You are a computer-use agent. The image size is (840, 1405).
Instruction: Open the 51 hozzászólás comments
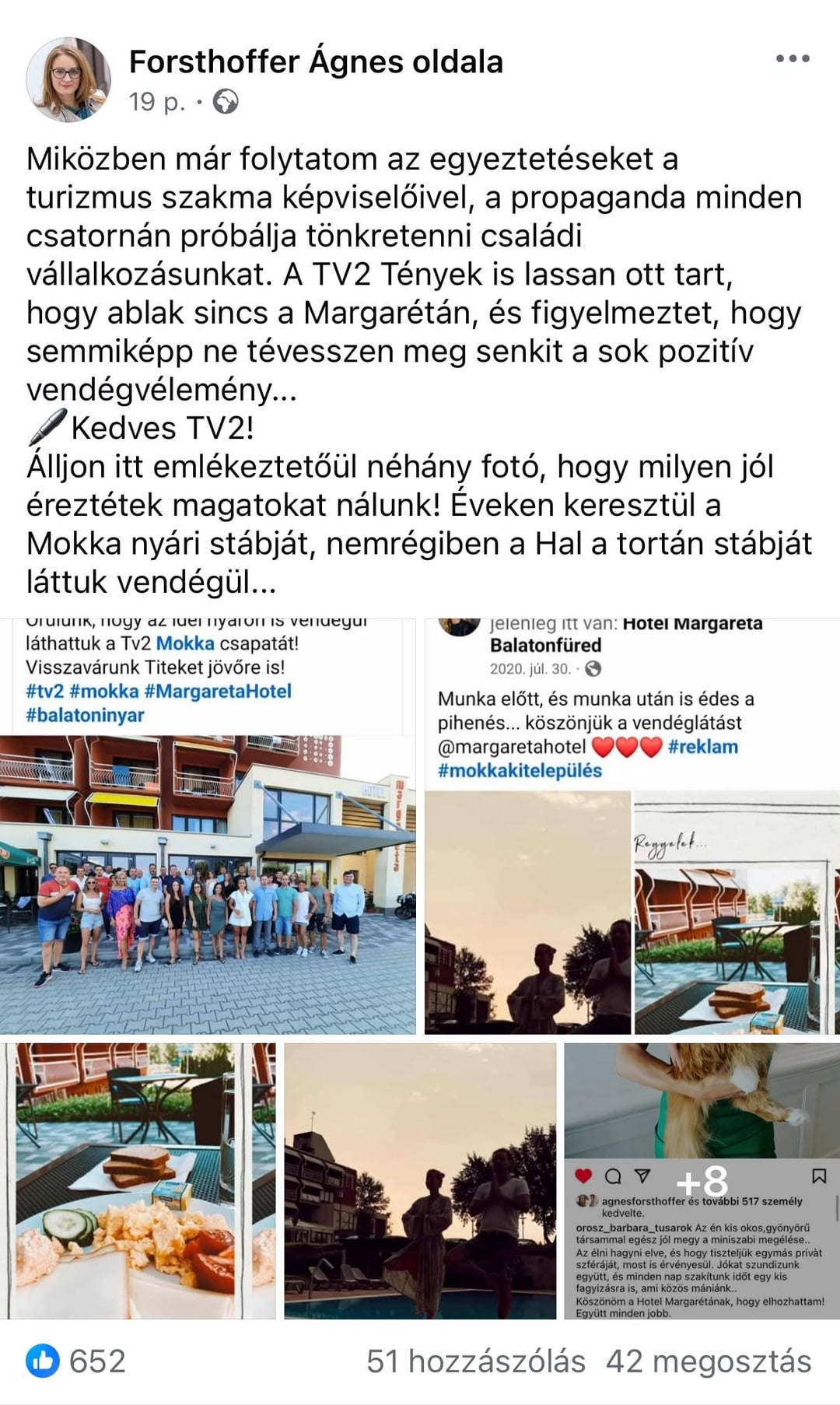click(x=476, y=1361)
